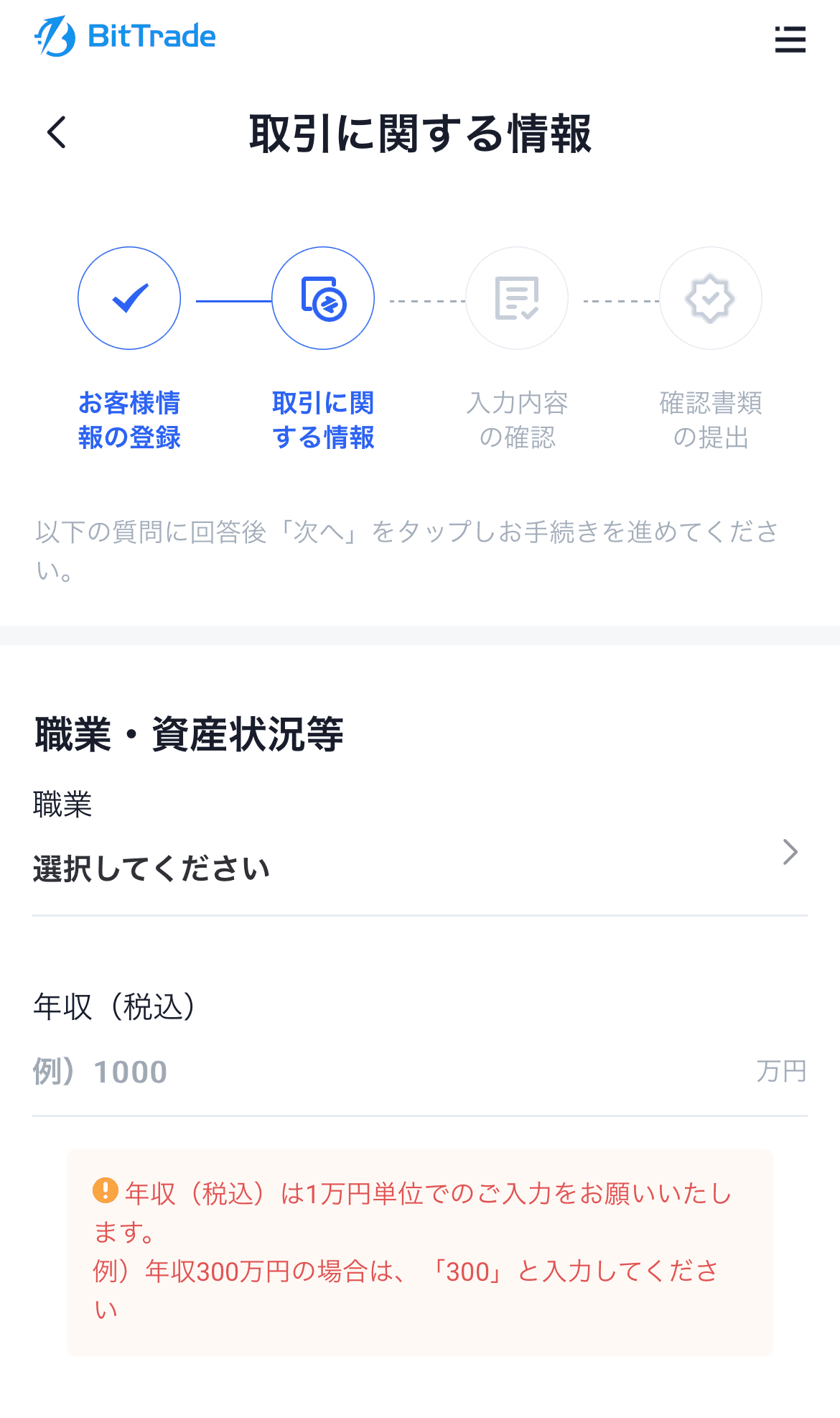Click the 取引に関する情報 page title
The height and width of the screenshot is (1418, 840).
(420, 133)
